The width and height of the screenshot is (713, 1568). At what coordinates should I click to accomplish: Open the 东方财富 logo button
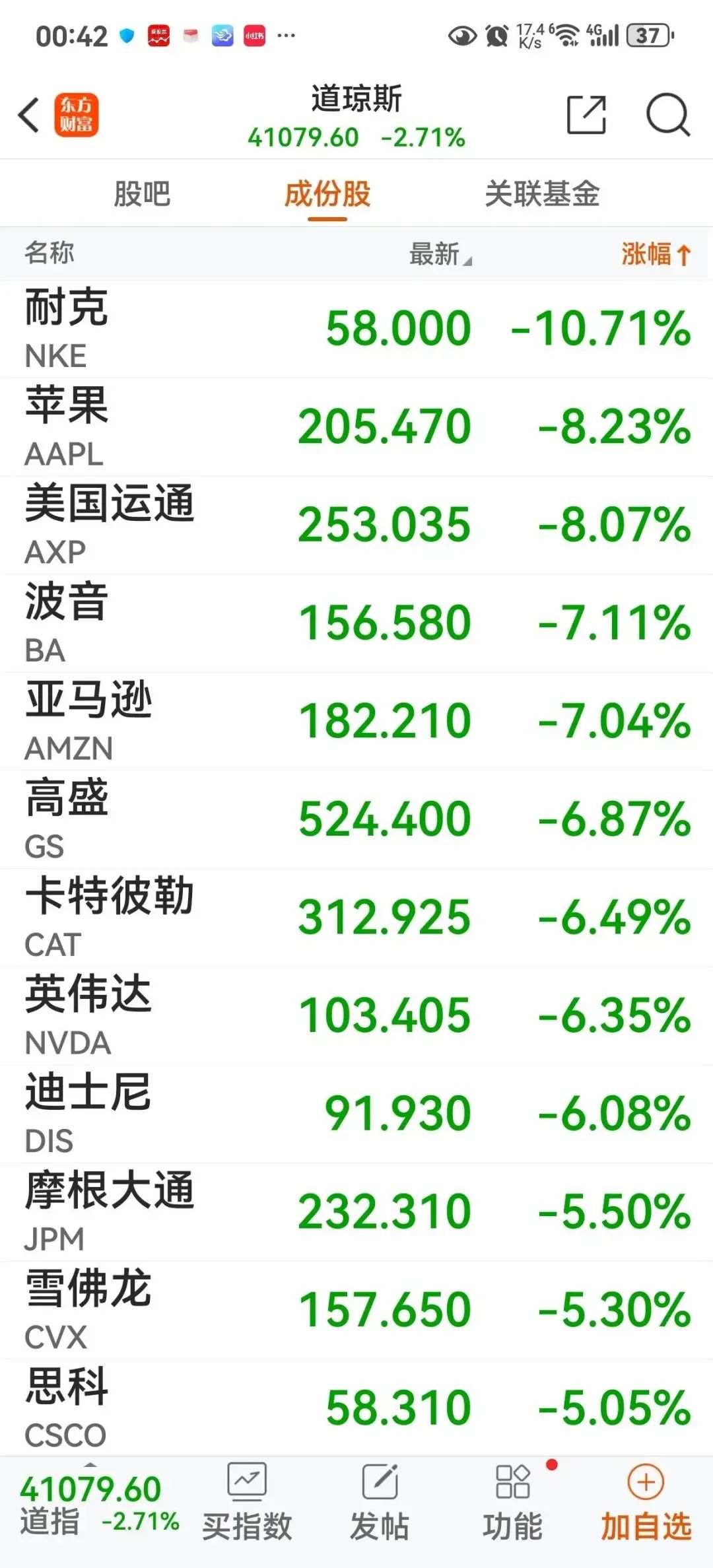[x=77, y=115]
